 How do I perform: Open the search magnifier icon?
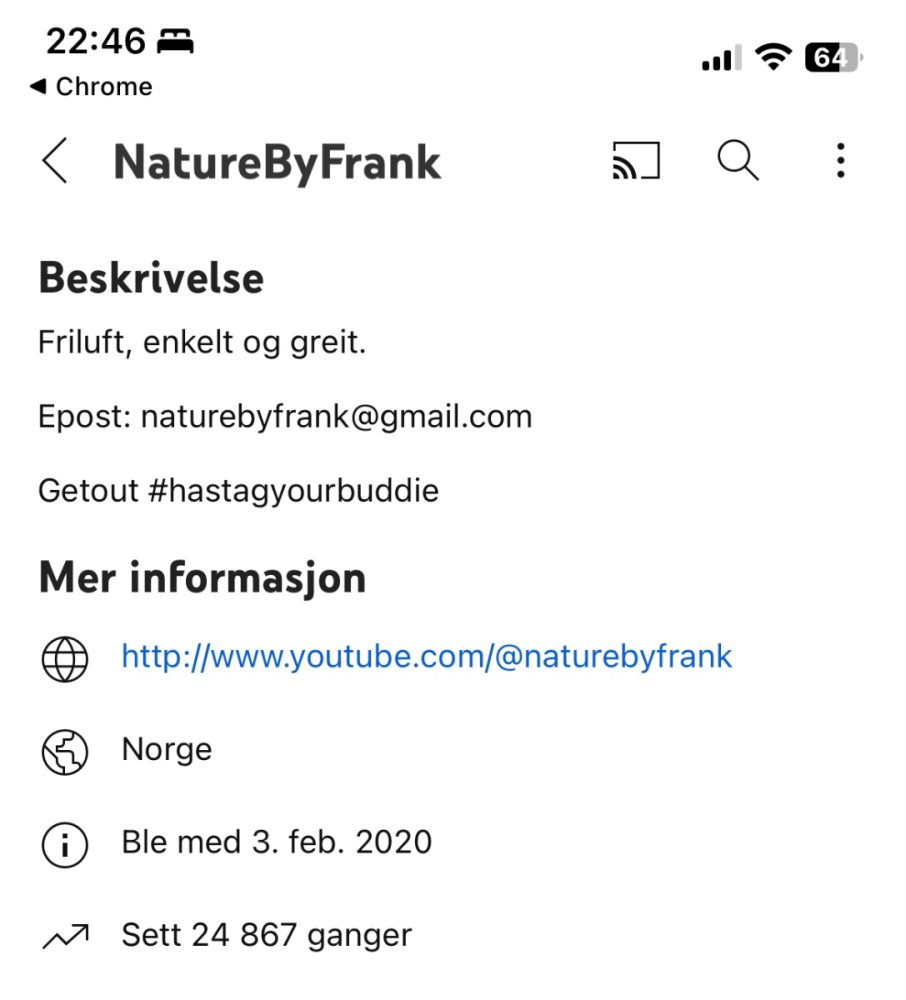tap(738, 161)
